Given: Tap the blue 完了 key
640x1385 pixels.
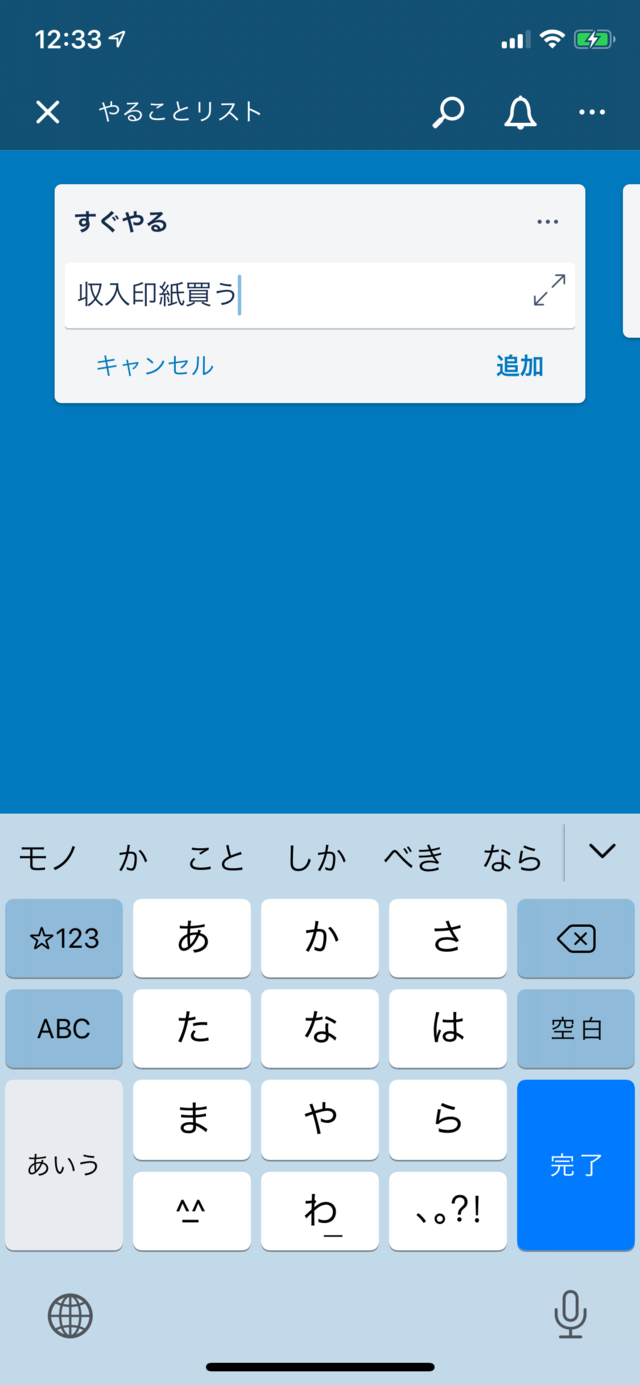Looking at the screenshot, I should 576,1164.
